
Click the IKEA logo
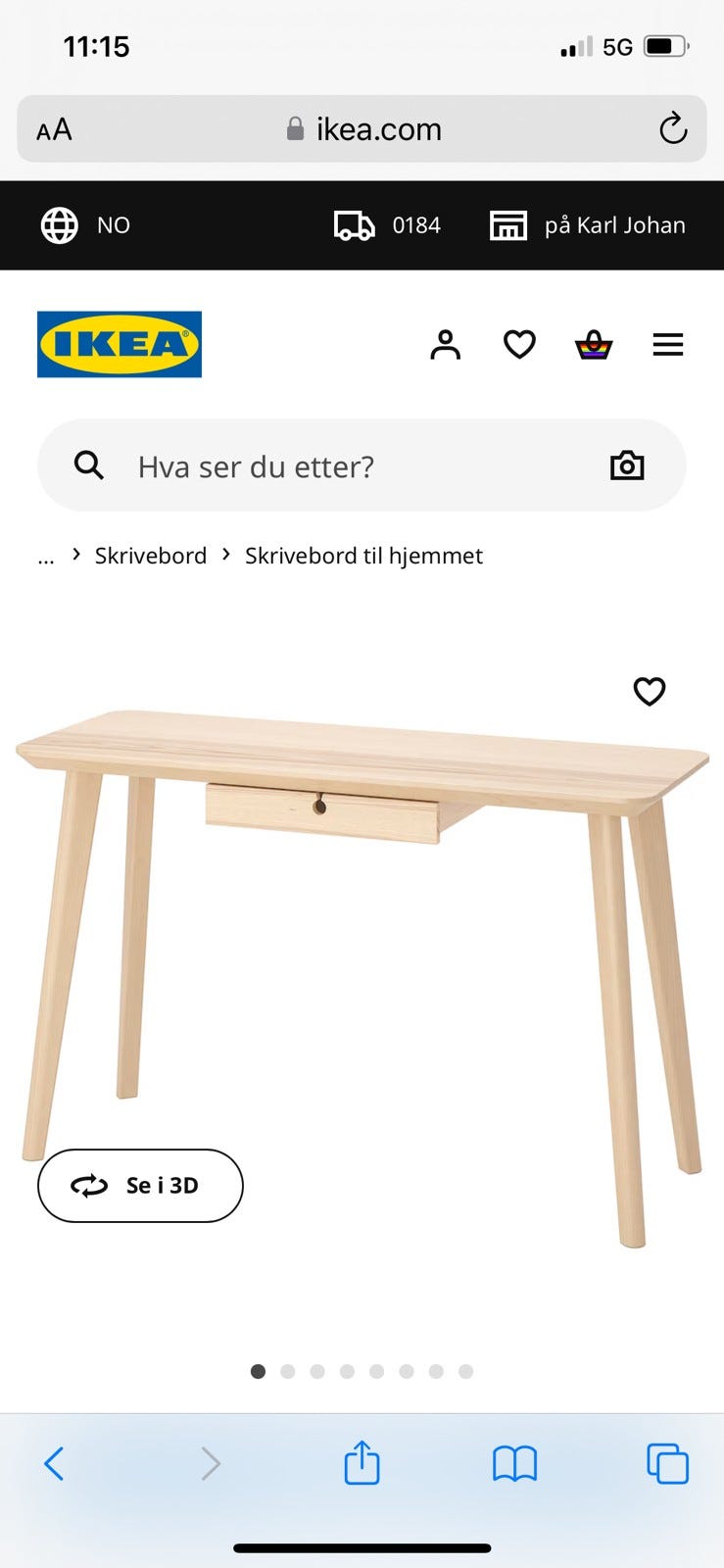(119, 344)
